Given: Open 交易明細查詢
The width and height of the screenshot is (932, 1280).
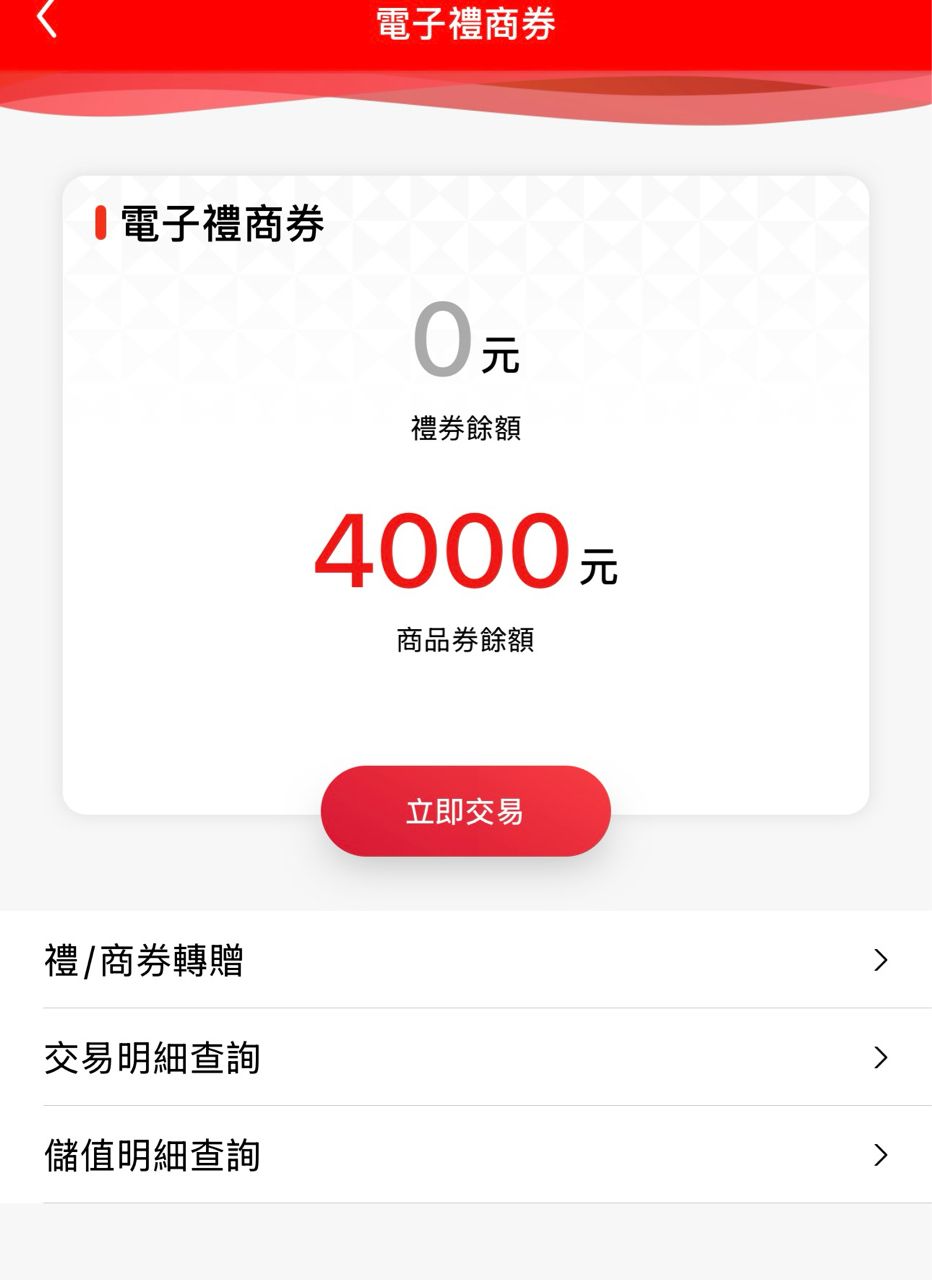Looking at the screenshot, I should coord(466,1058).
